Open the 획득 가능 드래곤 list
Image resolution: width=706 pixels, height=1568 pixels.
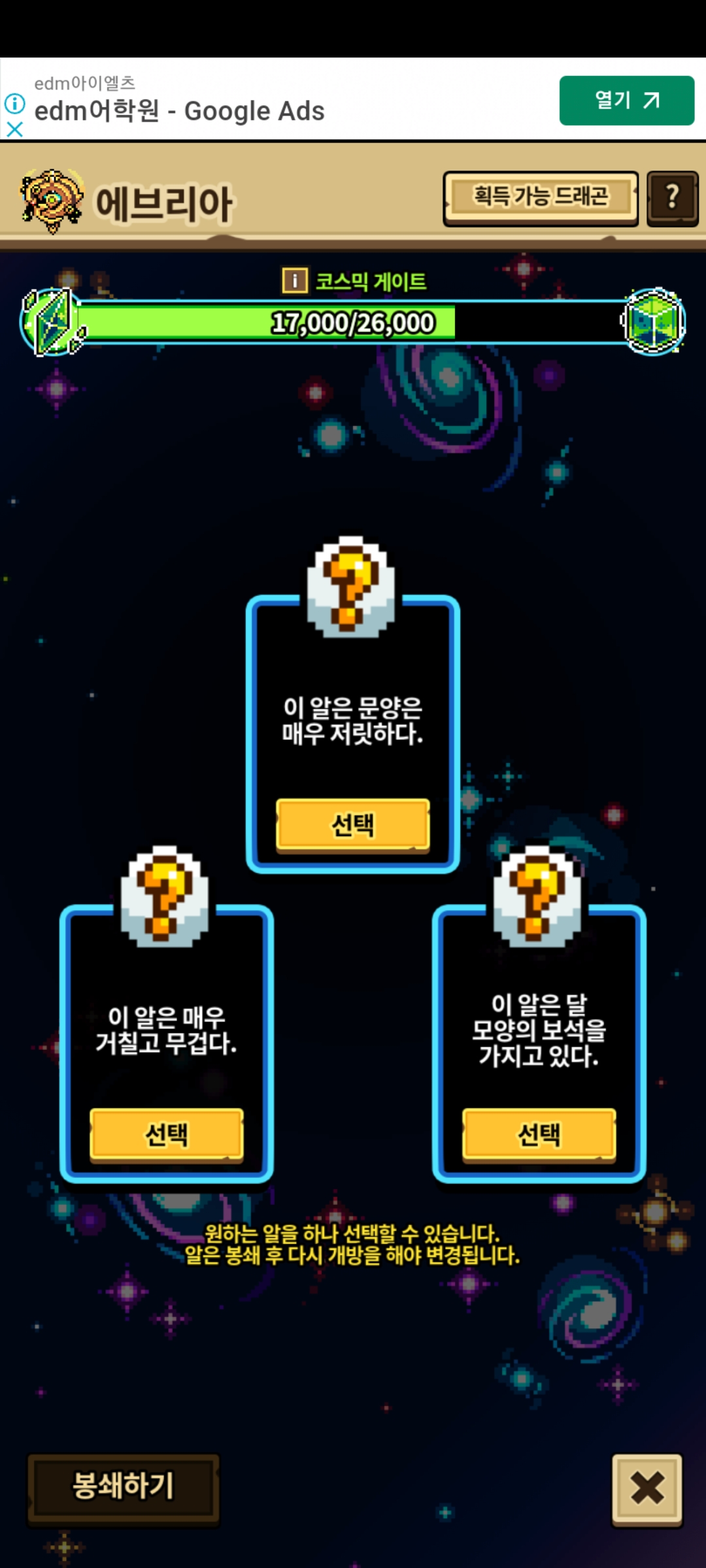pyautogui.click(x=540, y=197)
